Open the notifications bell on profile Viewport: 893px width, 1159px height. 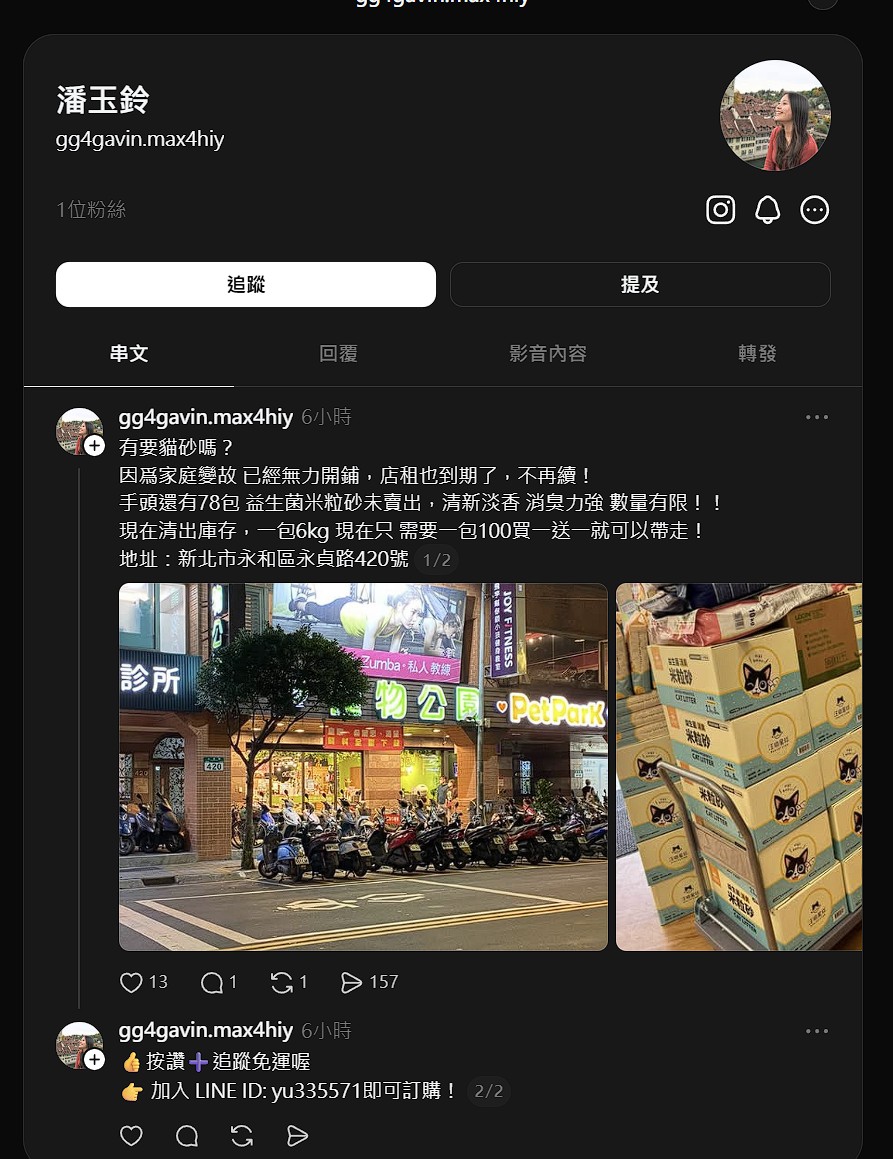pos(767,209)
